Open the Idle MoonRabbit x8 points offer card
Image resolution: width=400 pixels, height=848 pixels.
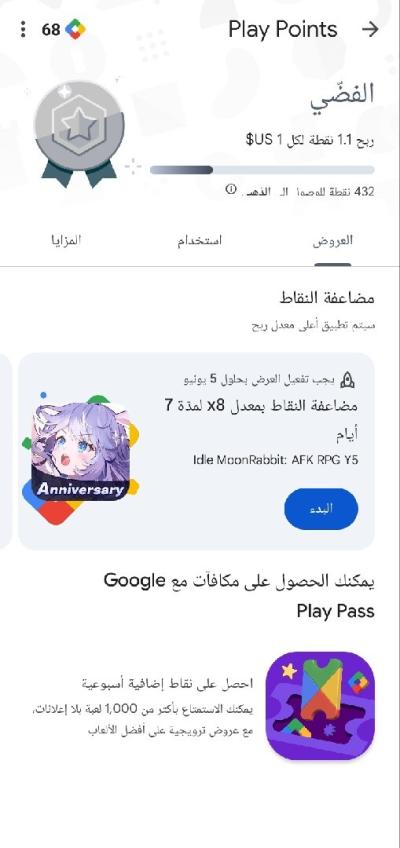tap(196, 451)
